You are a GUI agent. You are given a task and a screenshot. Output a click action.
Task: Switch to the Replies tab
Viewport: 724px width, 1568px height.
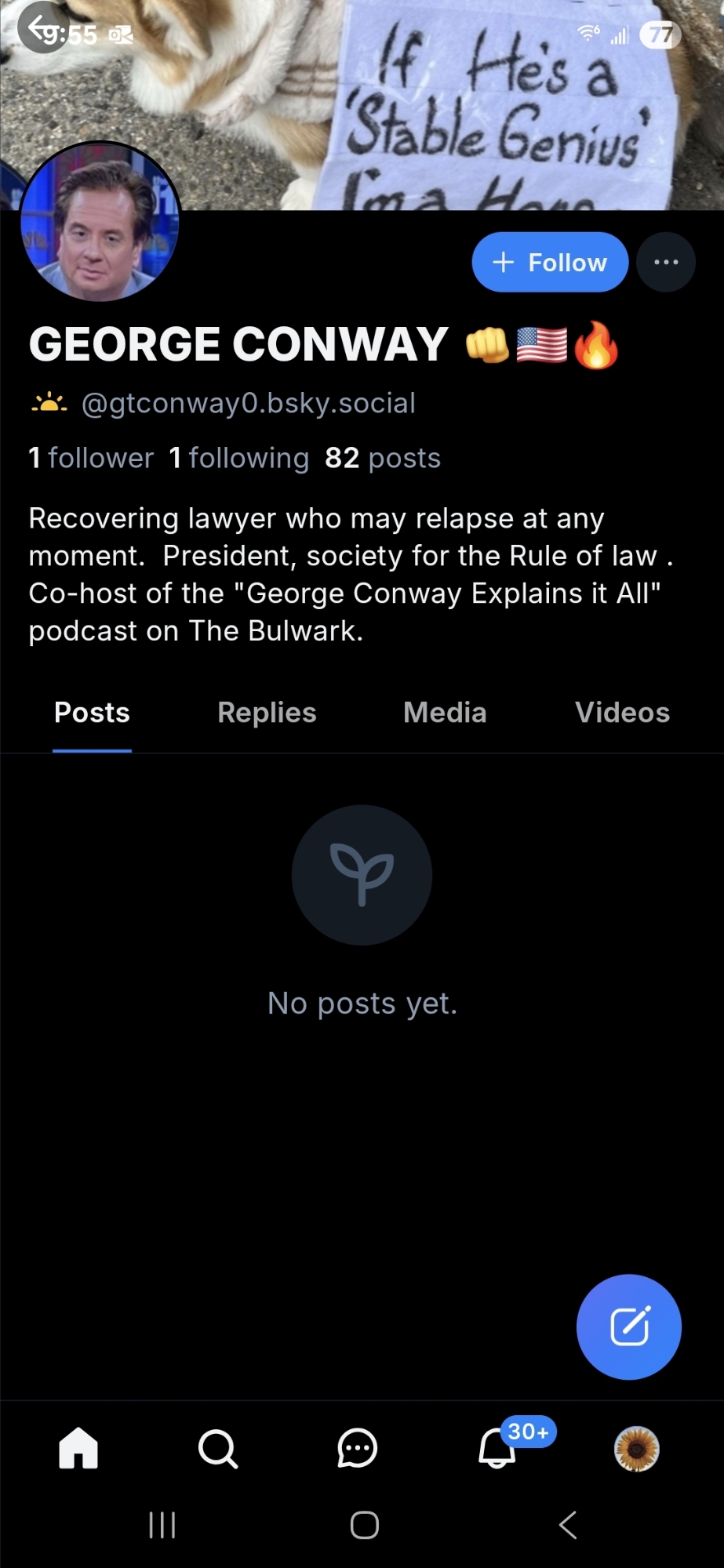[x=267, y=713]
